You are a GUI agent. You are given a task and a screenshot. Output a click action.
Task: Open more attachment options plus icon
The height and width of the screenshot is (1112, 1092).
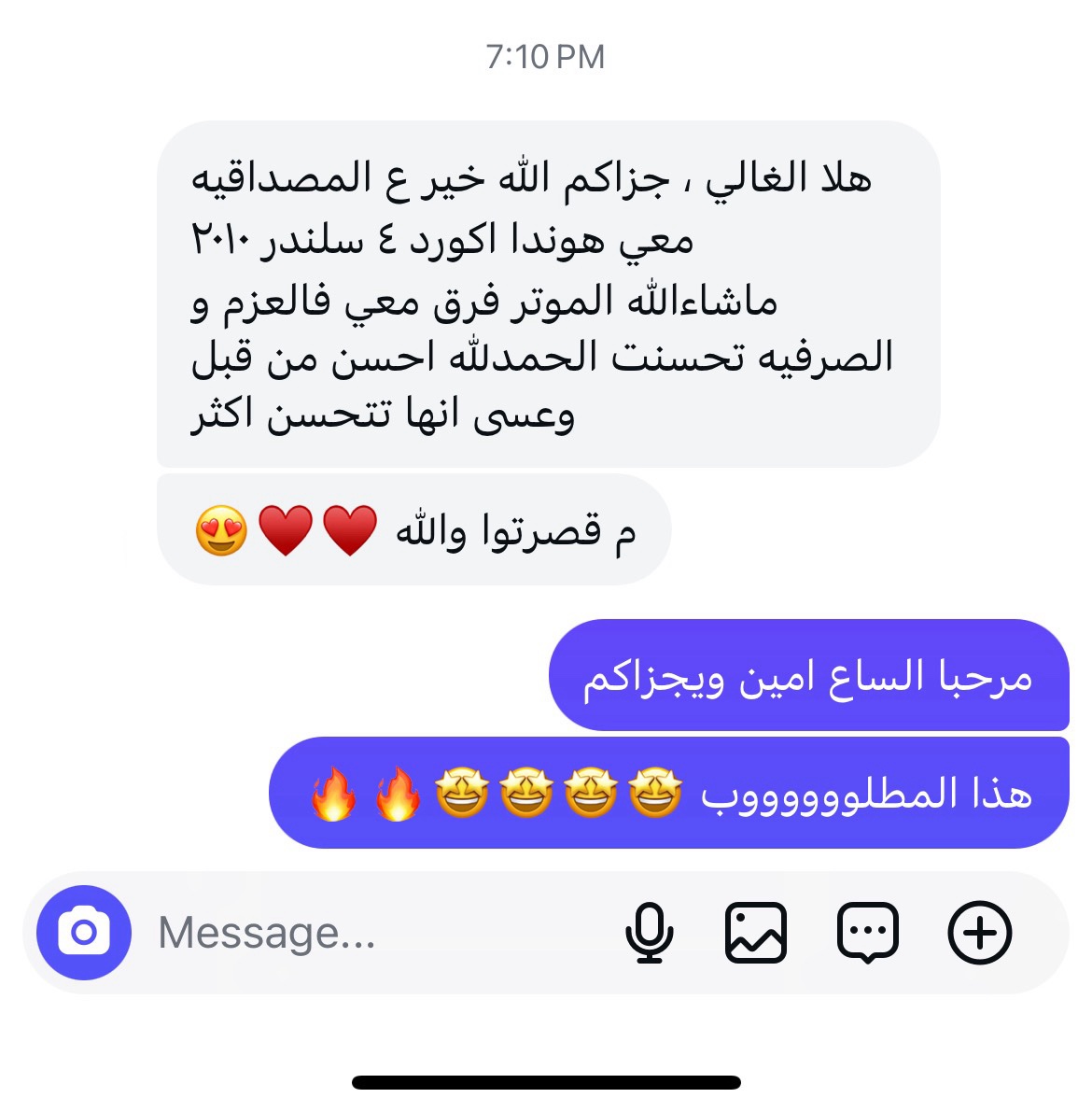(980, 932)
